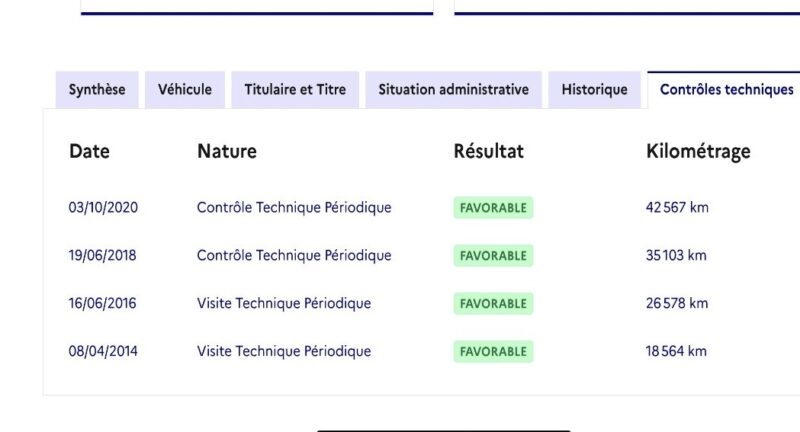This screenshot has height=432, width=800.
Task: View the Situation administrative tab
Action: click(x=453, y=90)
